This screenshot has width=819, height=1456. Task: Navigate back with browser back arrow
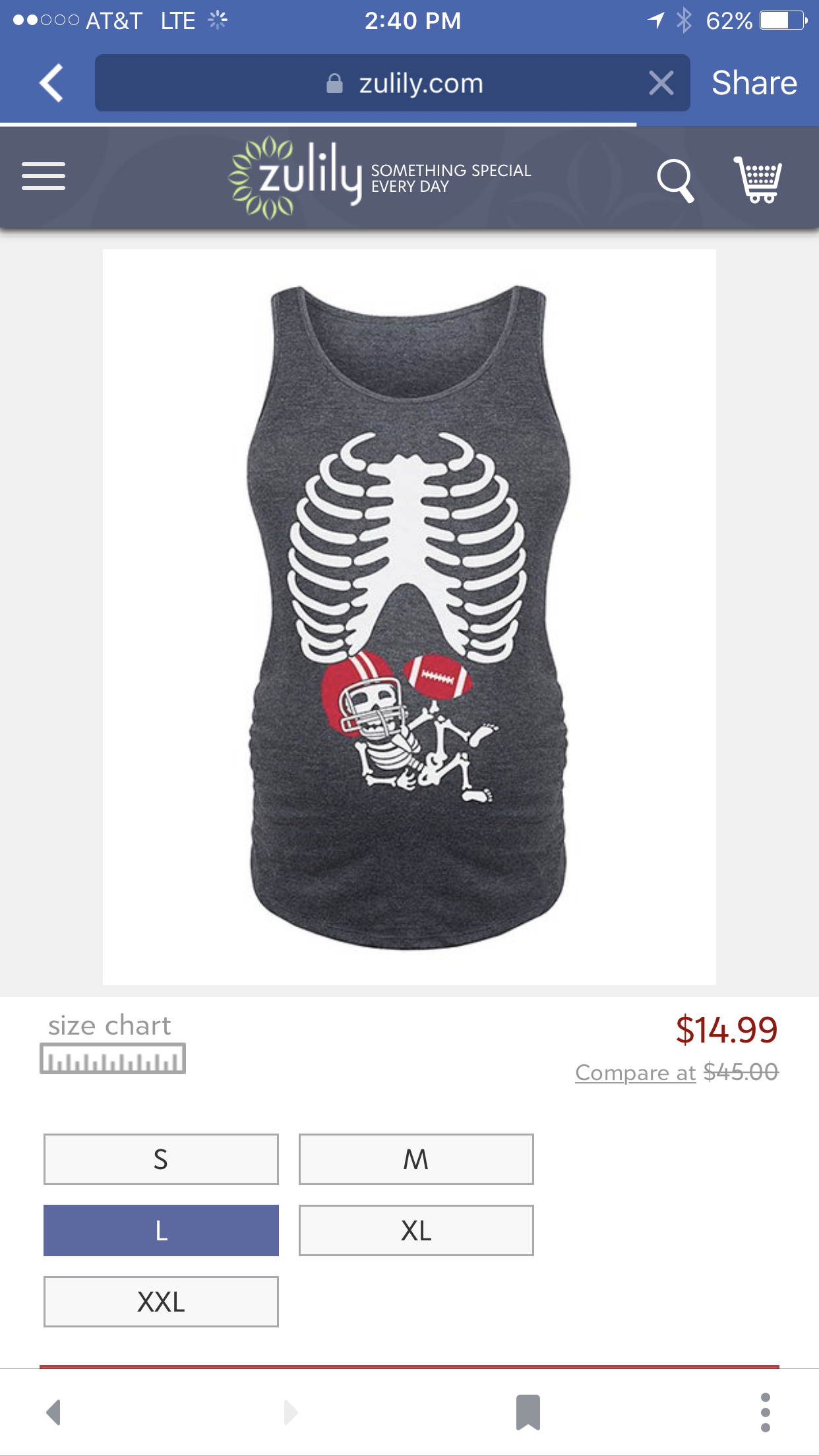click(54, 1412)
